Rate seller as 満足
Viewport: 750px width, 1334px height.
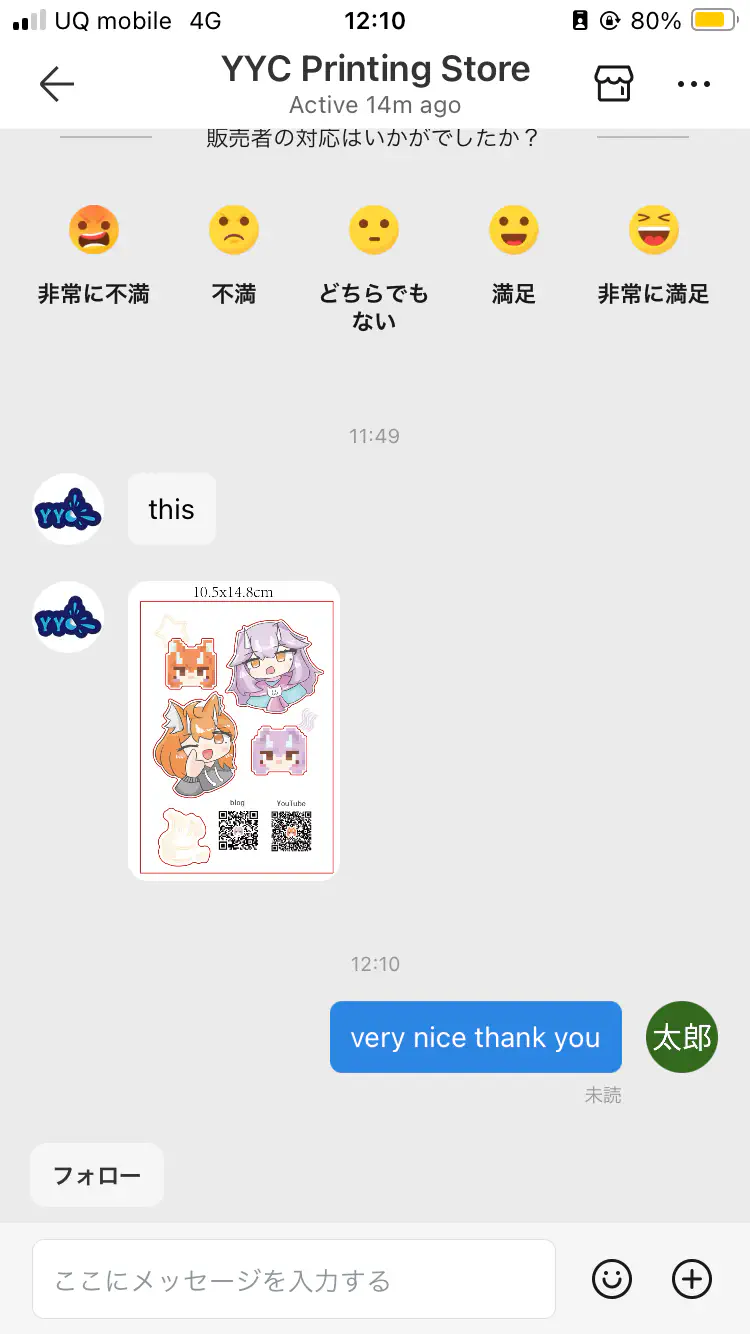tap(514, 231)
